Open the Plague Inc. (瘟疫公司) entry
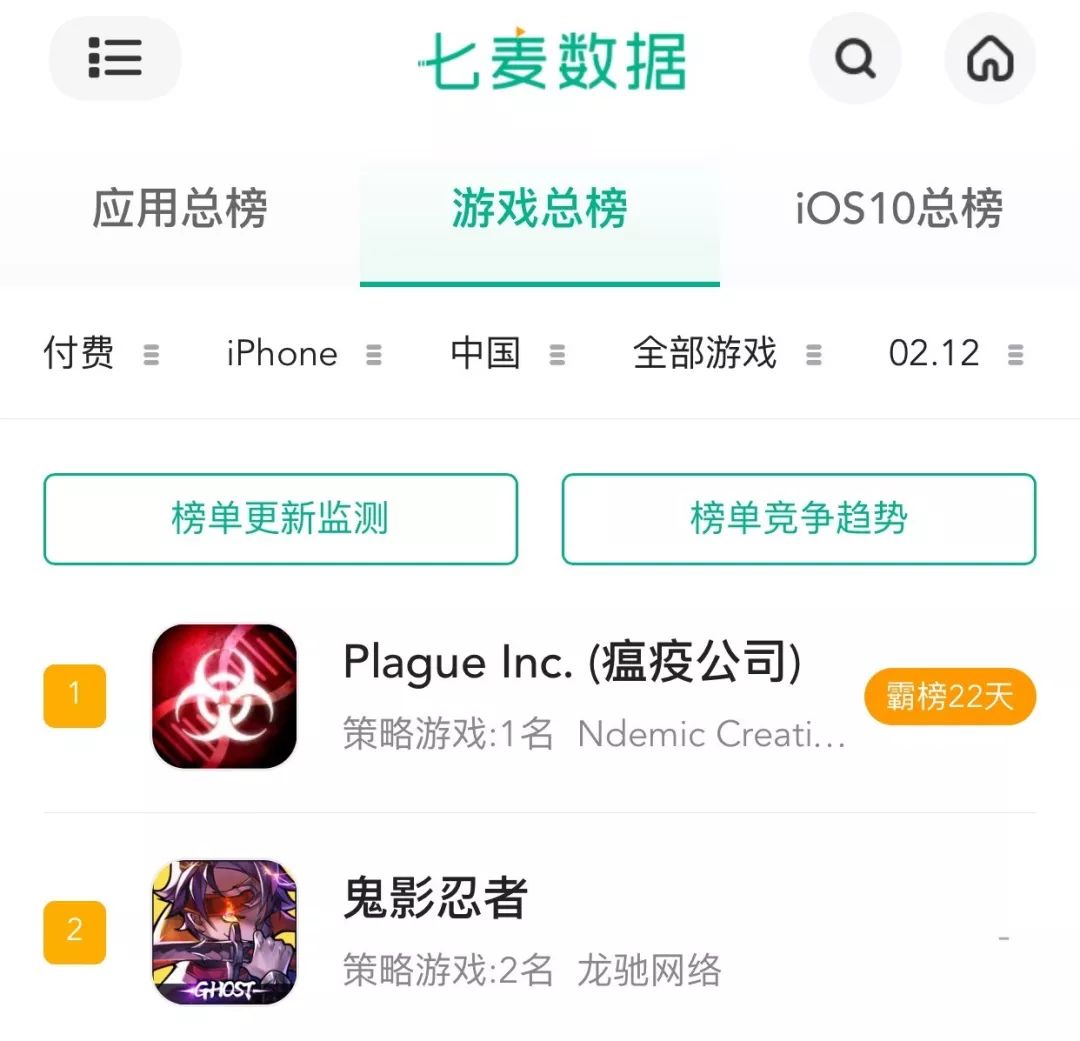The width and height of the screenshot is (1080, 1041). (x=571, y=663)
